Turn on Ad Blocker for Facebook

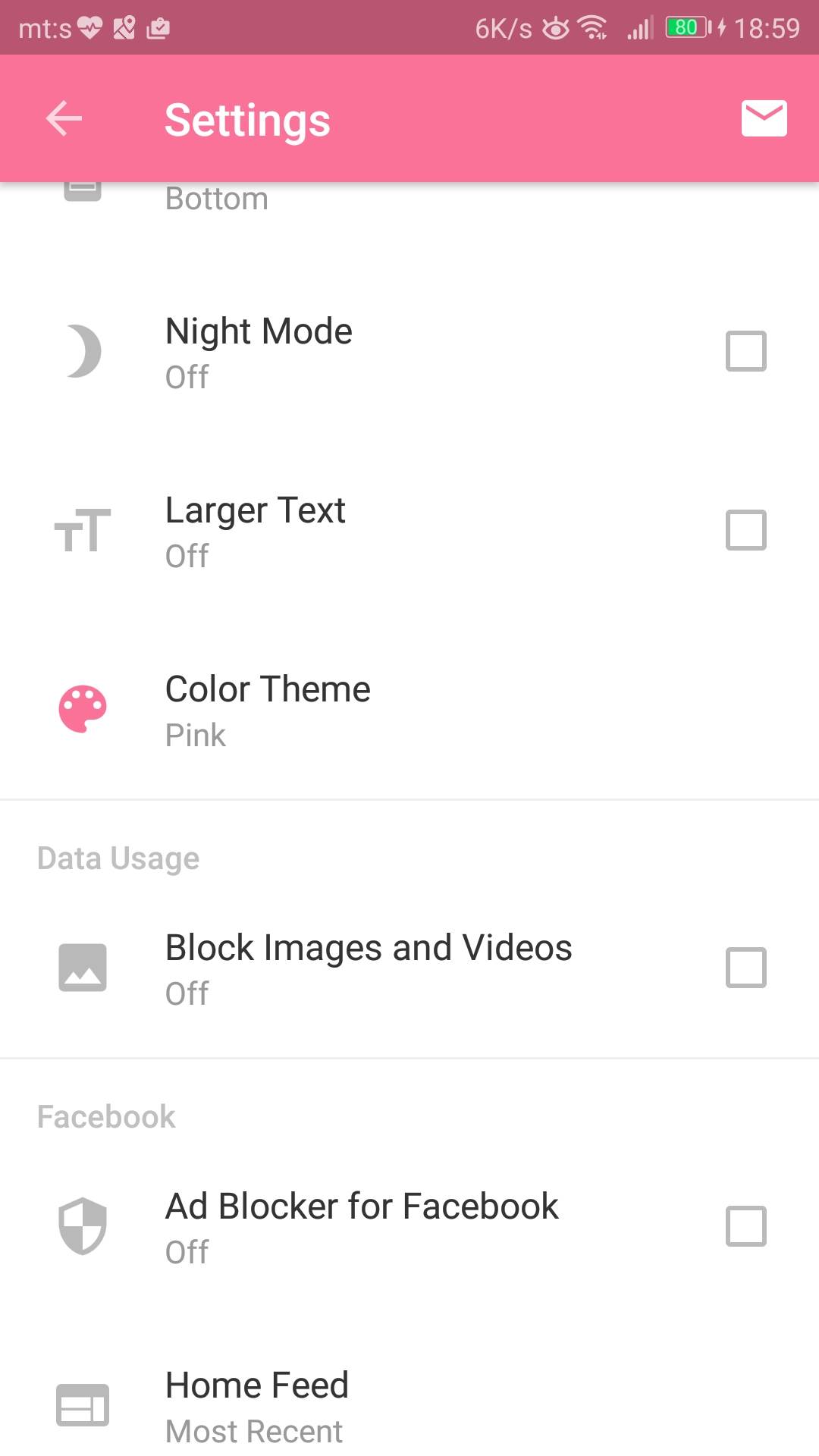point(745,1226)
